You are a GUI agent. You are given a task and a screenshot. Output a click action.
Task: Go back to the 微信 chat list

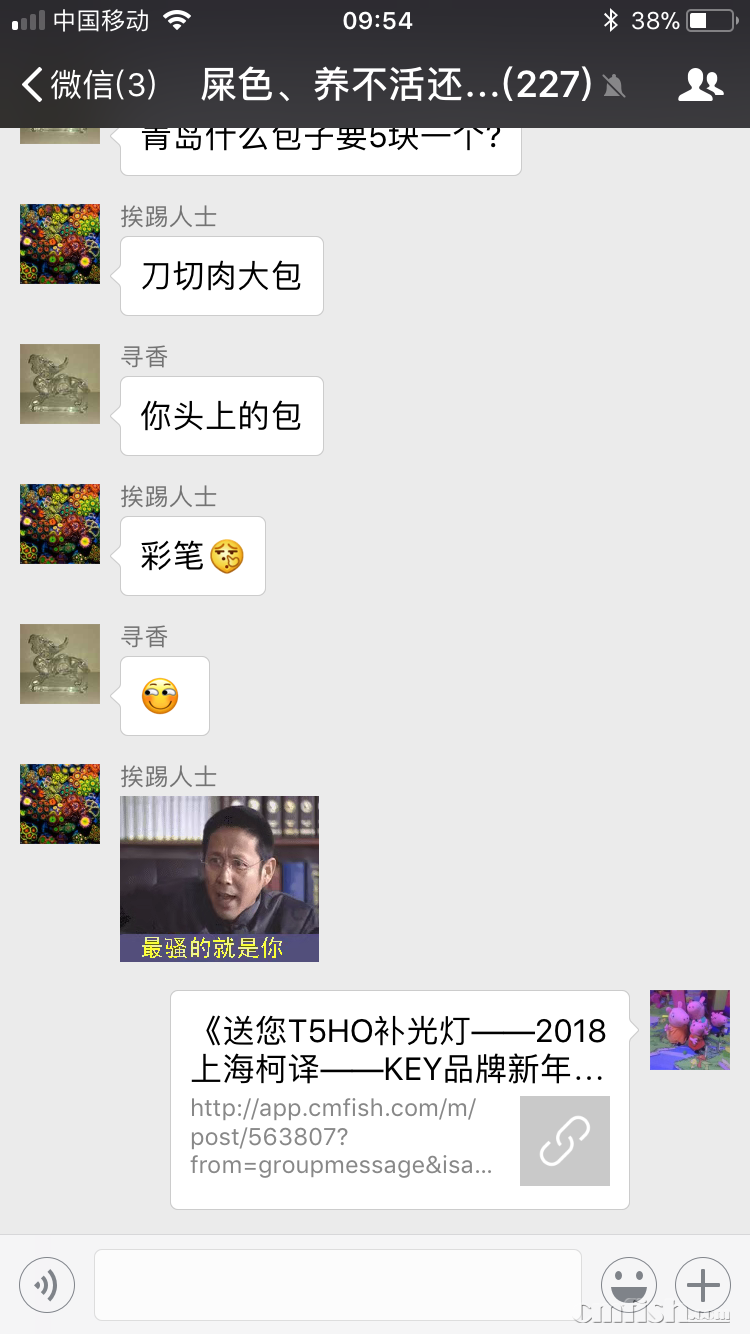88,85
